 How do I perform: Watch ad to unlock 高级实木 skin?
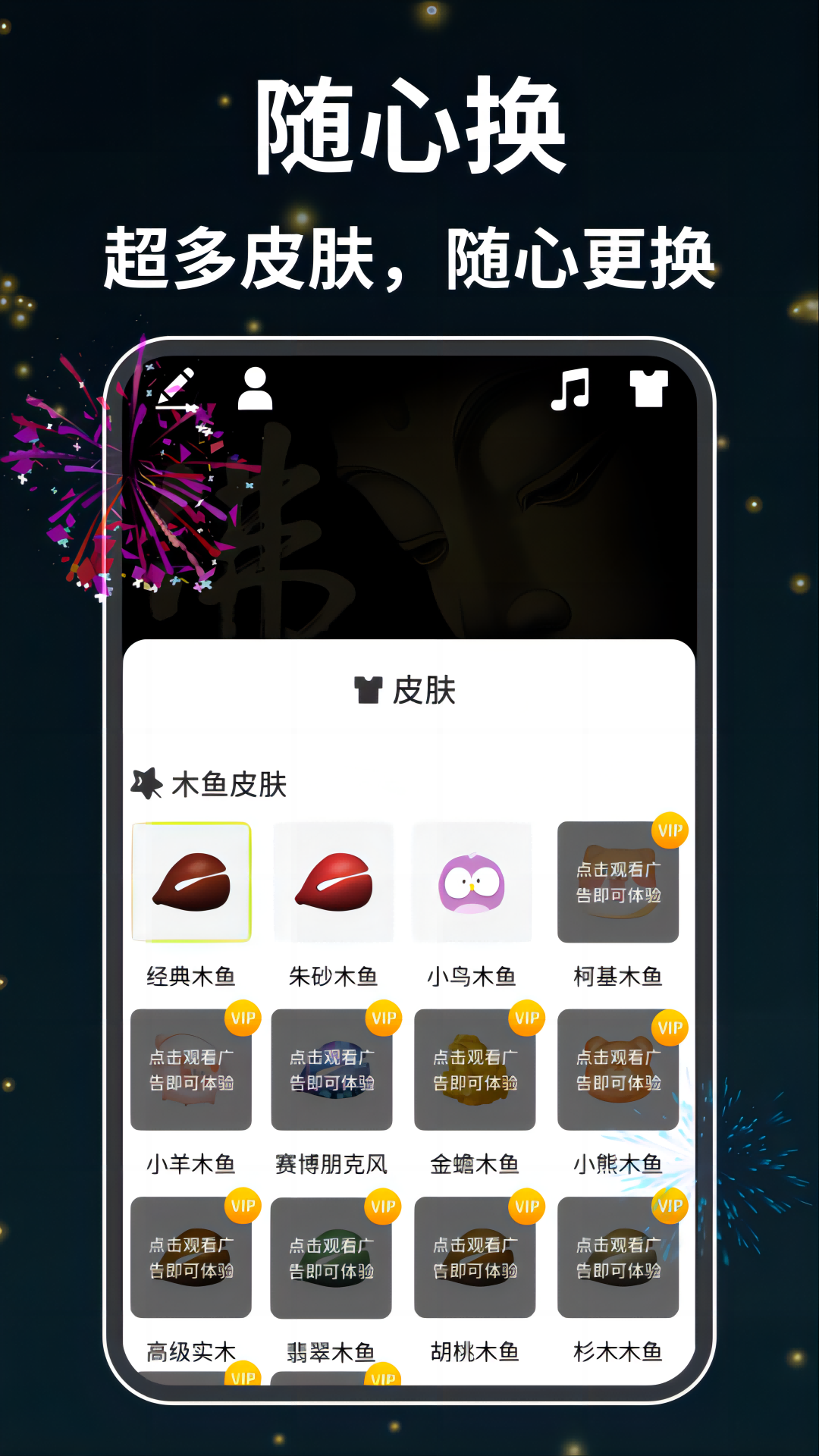(191, 1259)
